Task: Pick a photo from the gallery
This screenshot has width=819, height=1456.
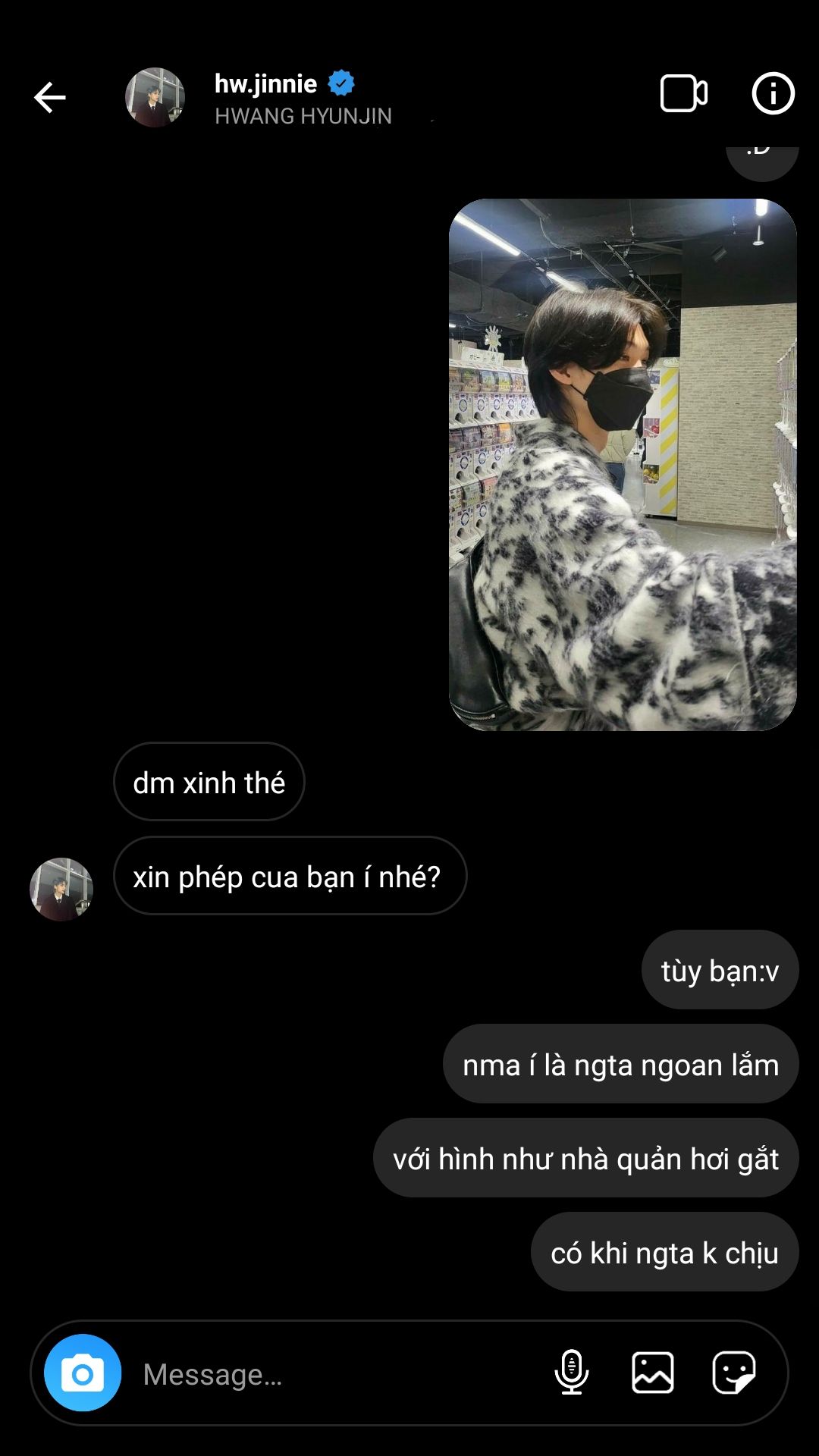Action: pos(653,1373)
